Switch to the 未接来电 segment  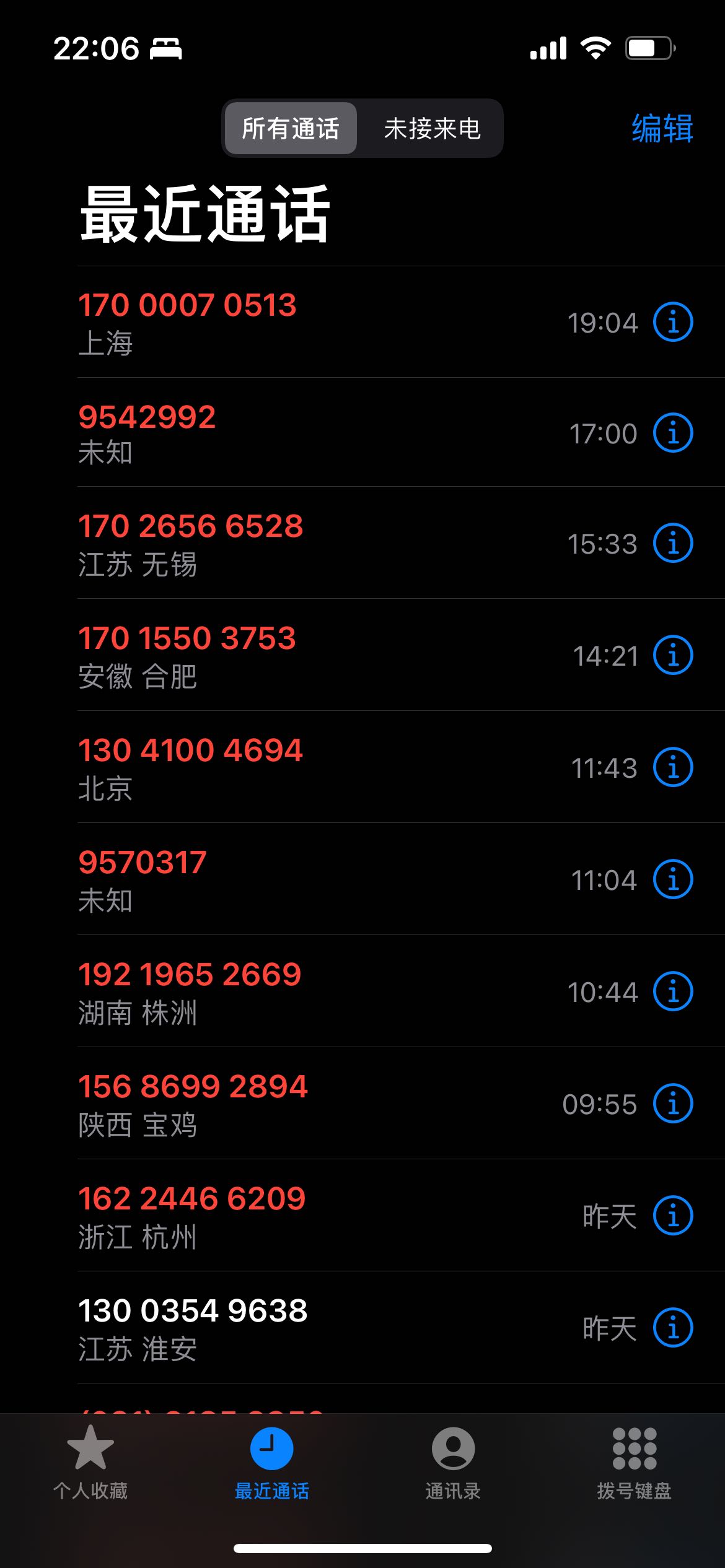[x=432, y=128]
